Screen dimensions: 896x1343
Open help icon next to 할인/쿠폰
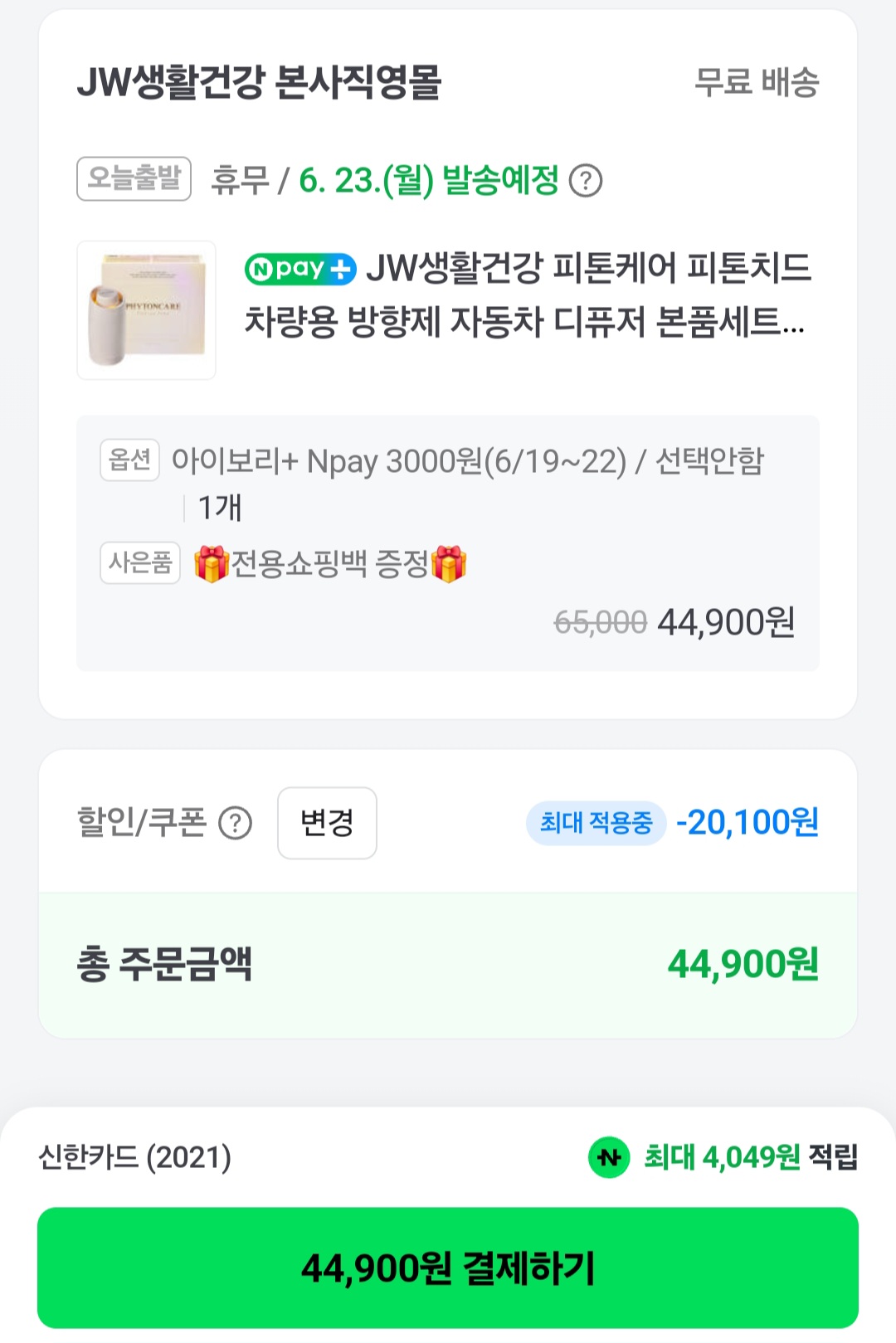[x=235, y=823]
